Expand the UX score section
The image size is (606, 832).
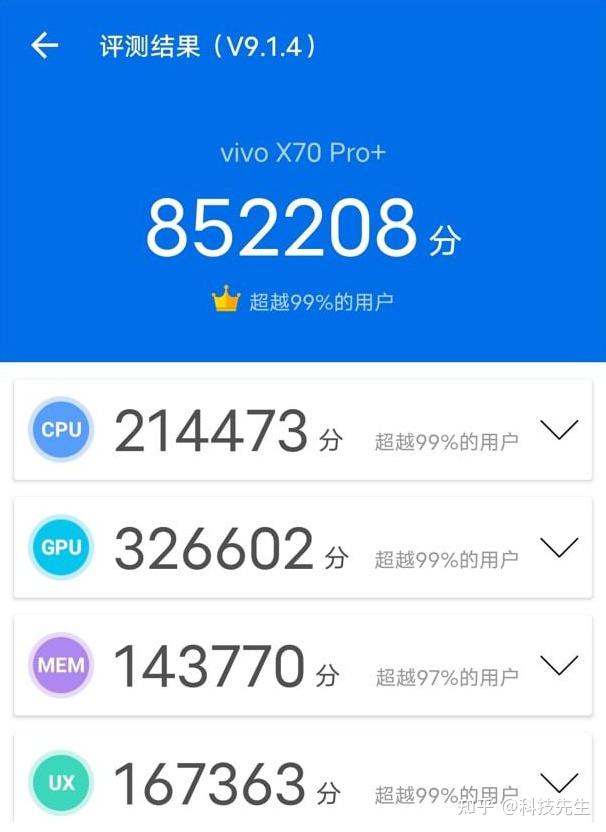point(558,781)
